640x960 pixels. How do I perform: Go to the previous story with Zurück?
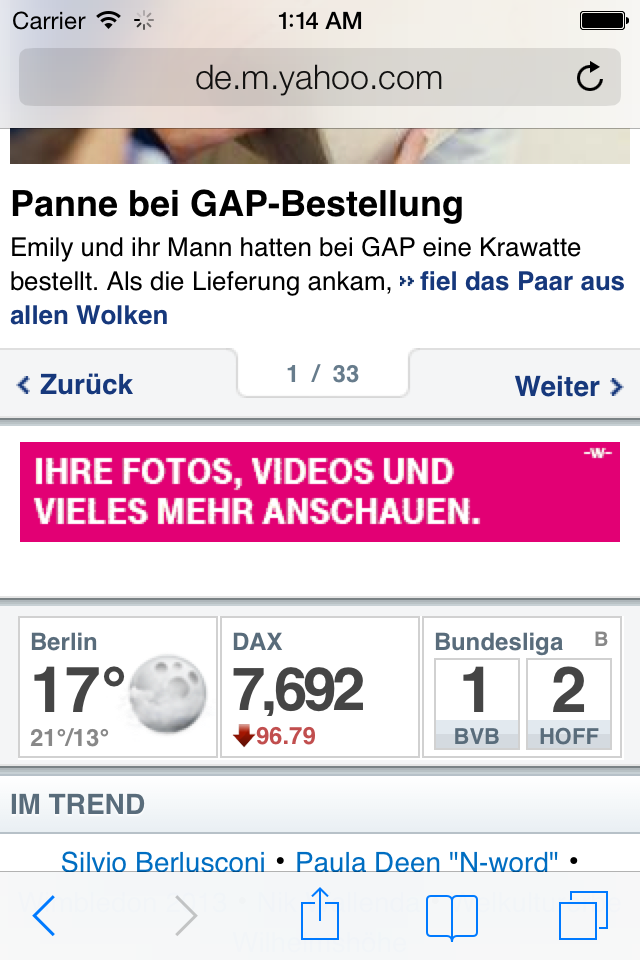(x=76, y=385)
